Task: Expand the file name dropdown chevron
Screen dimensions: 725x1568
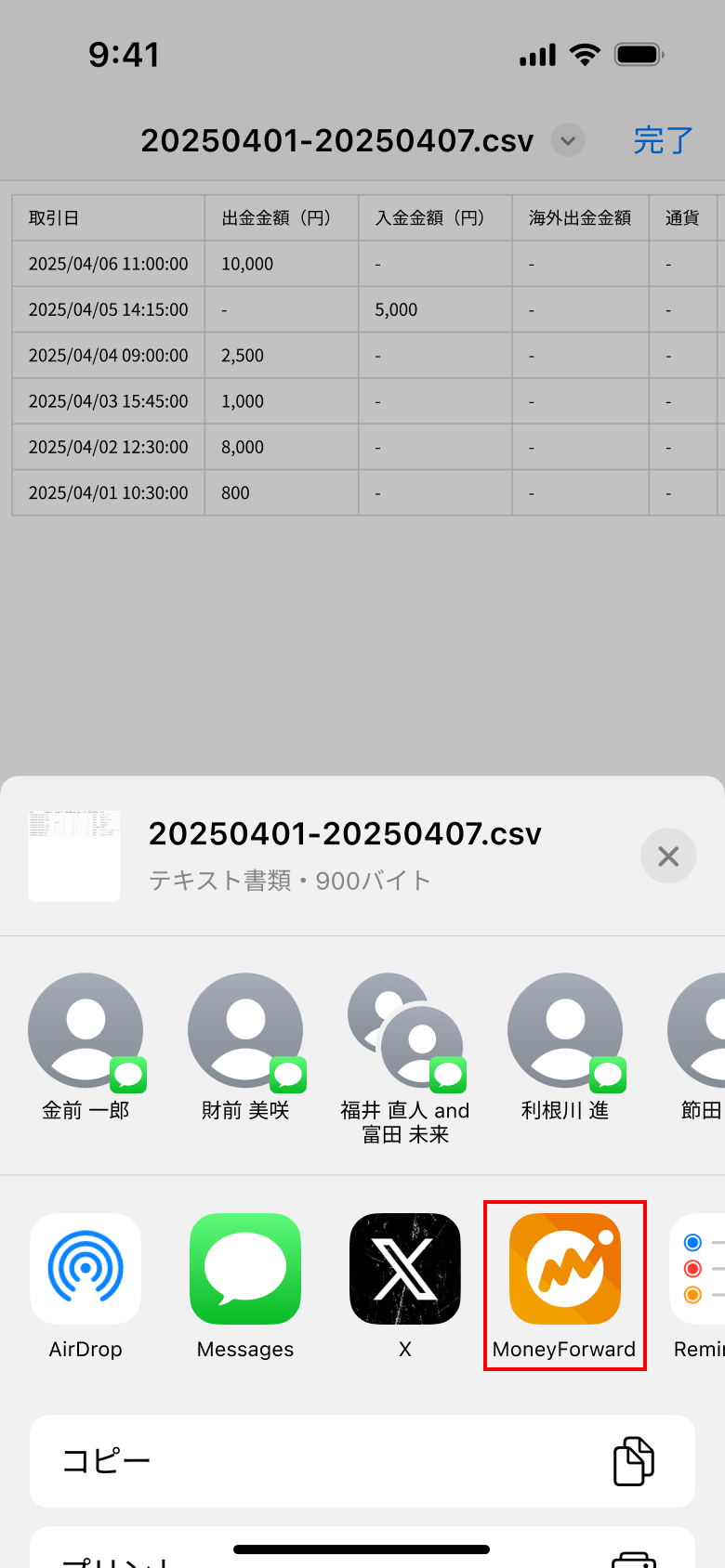Action: tap(568, 140)
